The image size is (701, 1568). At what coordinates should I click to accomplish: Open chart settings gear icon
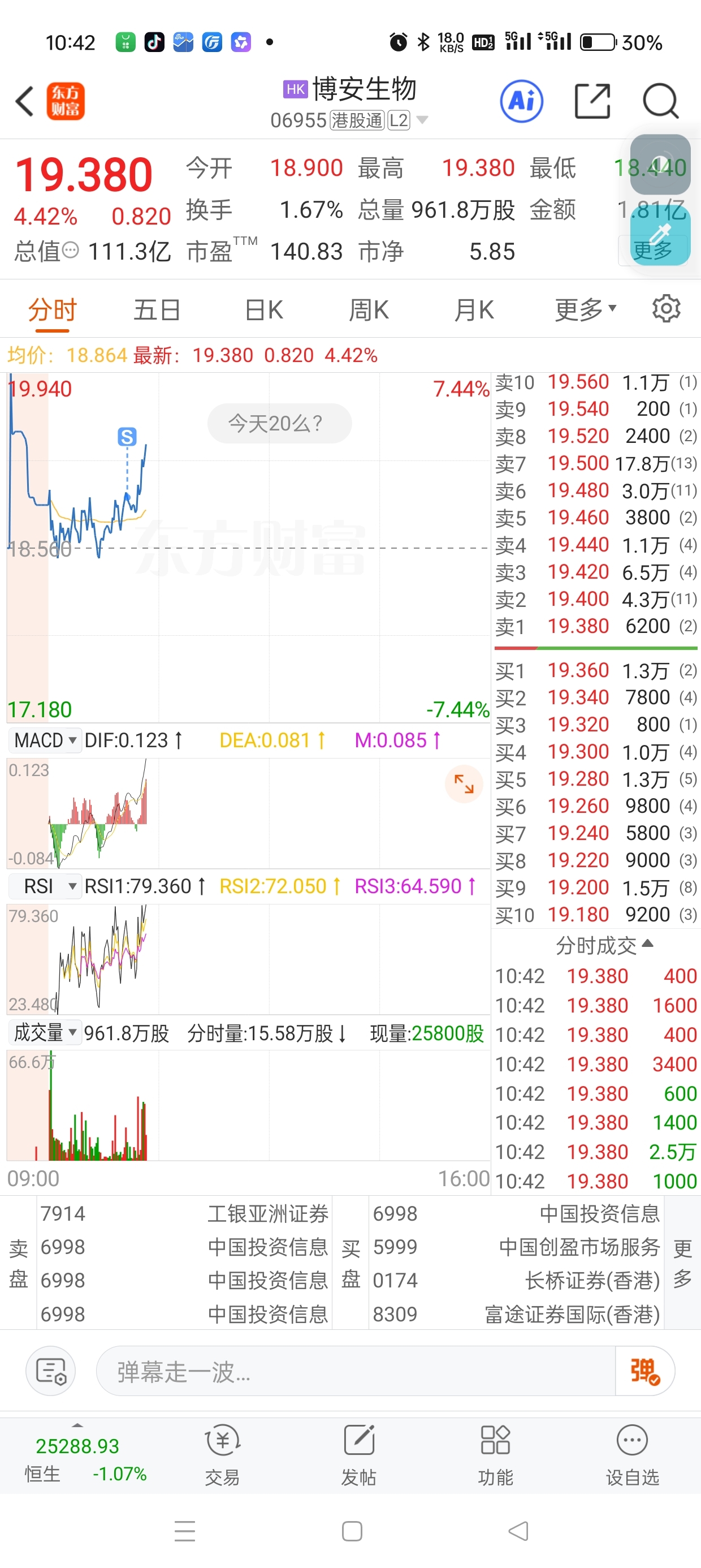(667, 309)
